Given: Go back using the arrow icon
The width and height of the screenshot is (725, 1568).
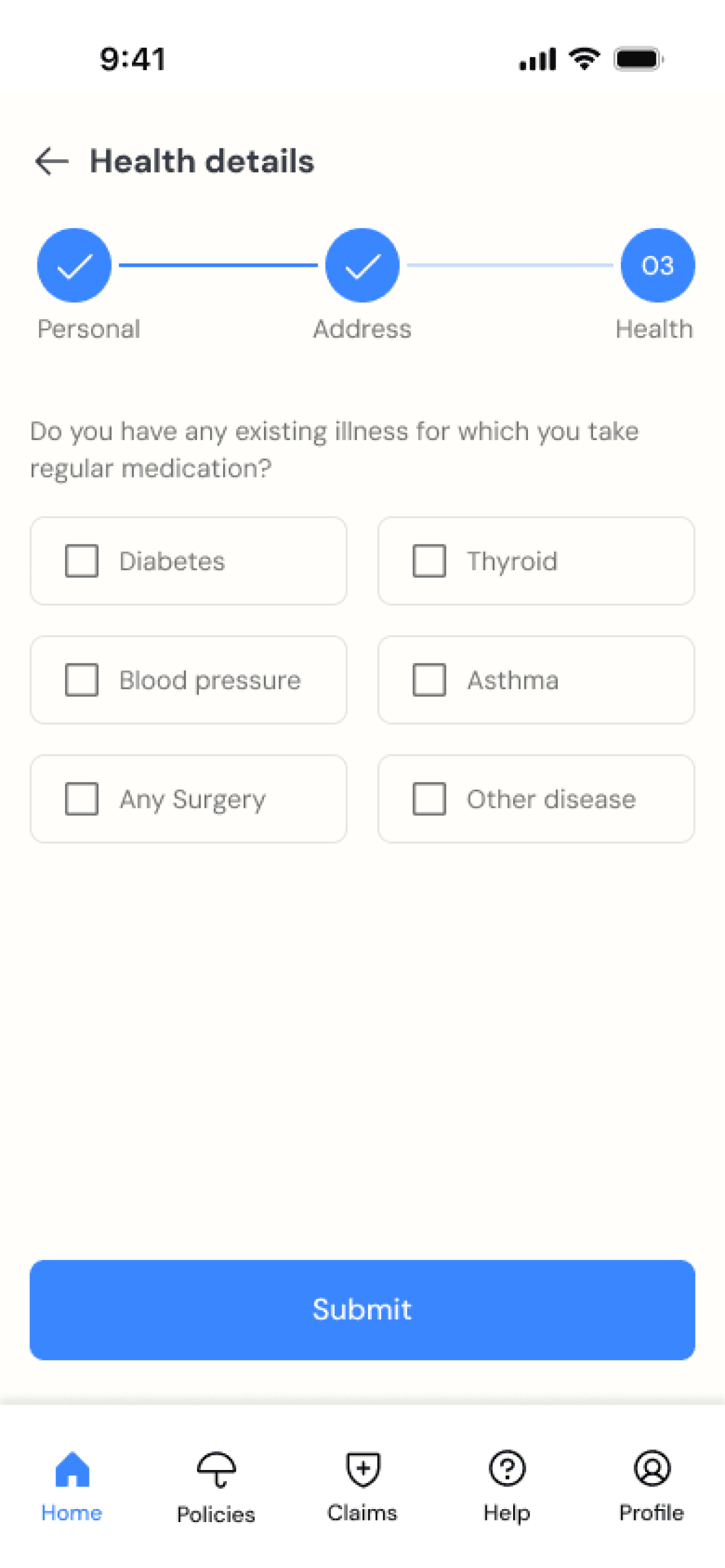Looking at the screenshot, I should [52, 161].
